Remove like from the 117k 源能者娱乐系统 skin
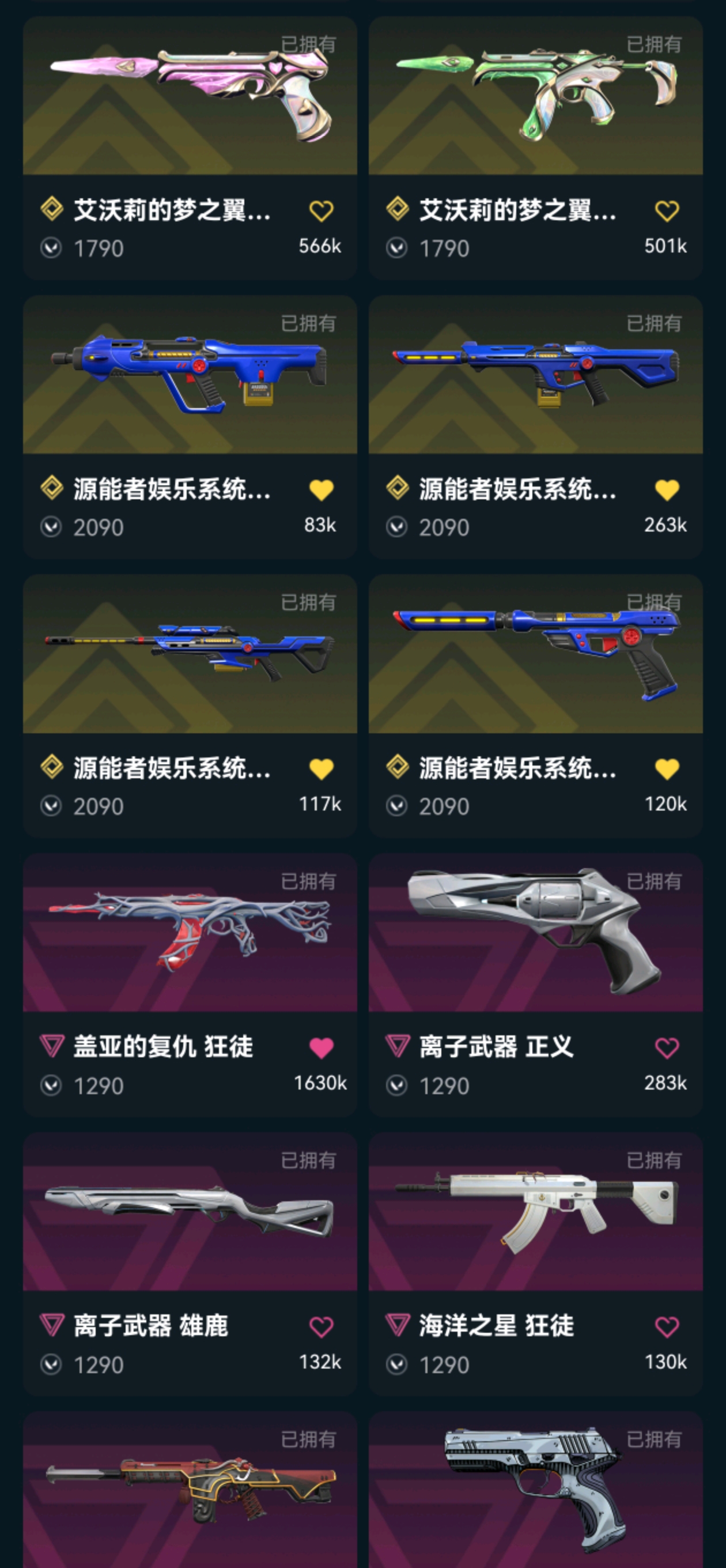 click(x=321, y=769)
